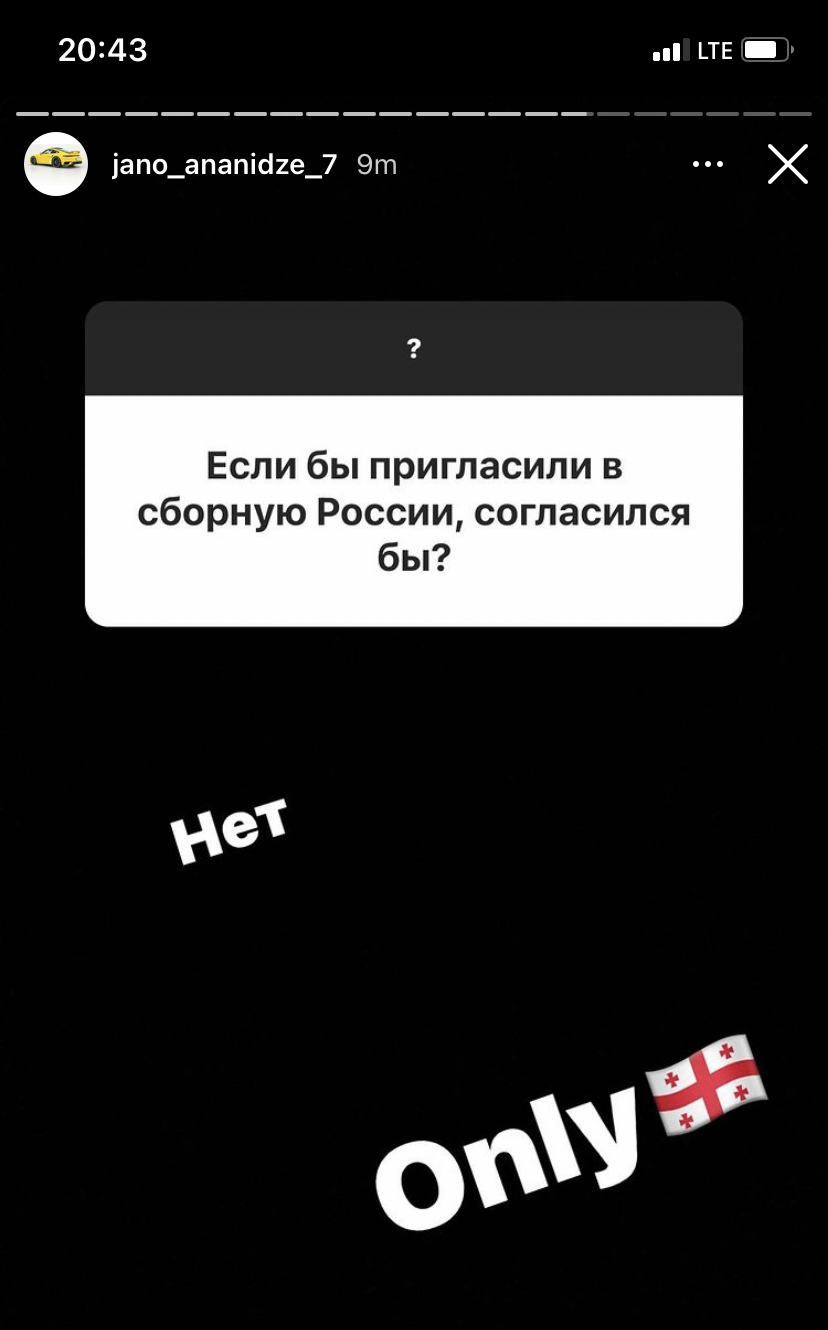
Task: Open jano_ananidze_7 profile avatar
Action: [56, 164]
